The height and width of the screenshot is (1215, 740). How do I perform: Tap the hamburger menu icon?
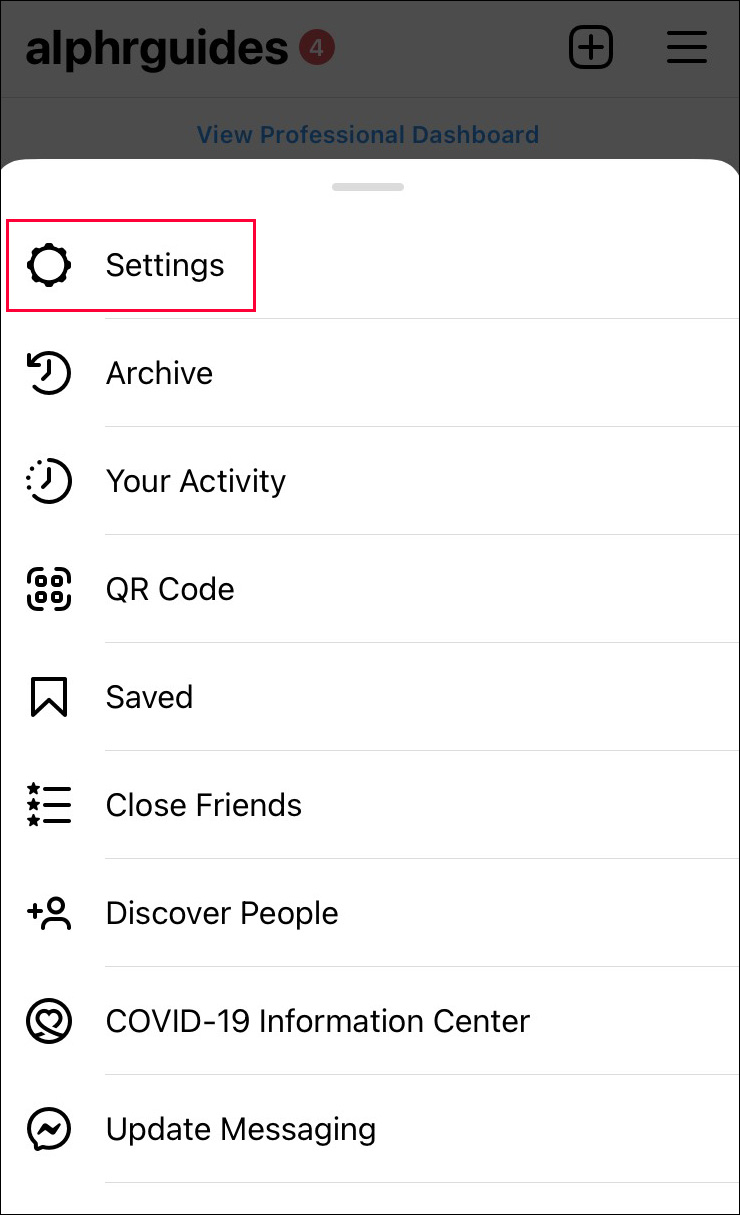point(687,48)
